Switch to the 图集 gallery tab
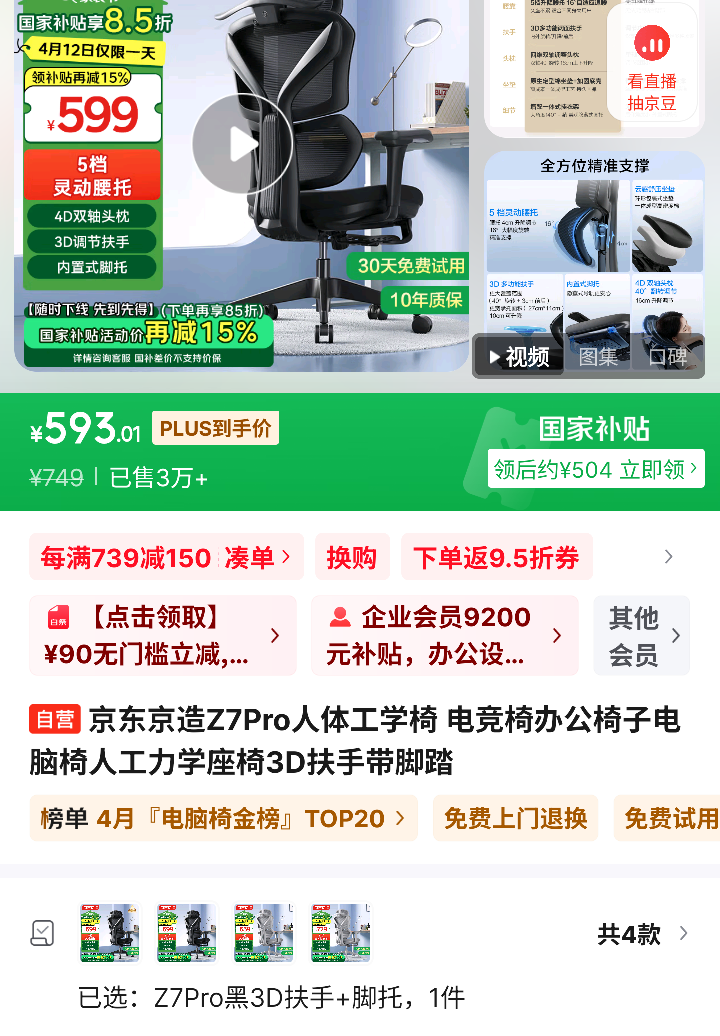The image size is (720, 1036). pos(597,357)
